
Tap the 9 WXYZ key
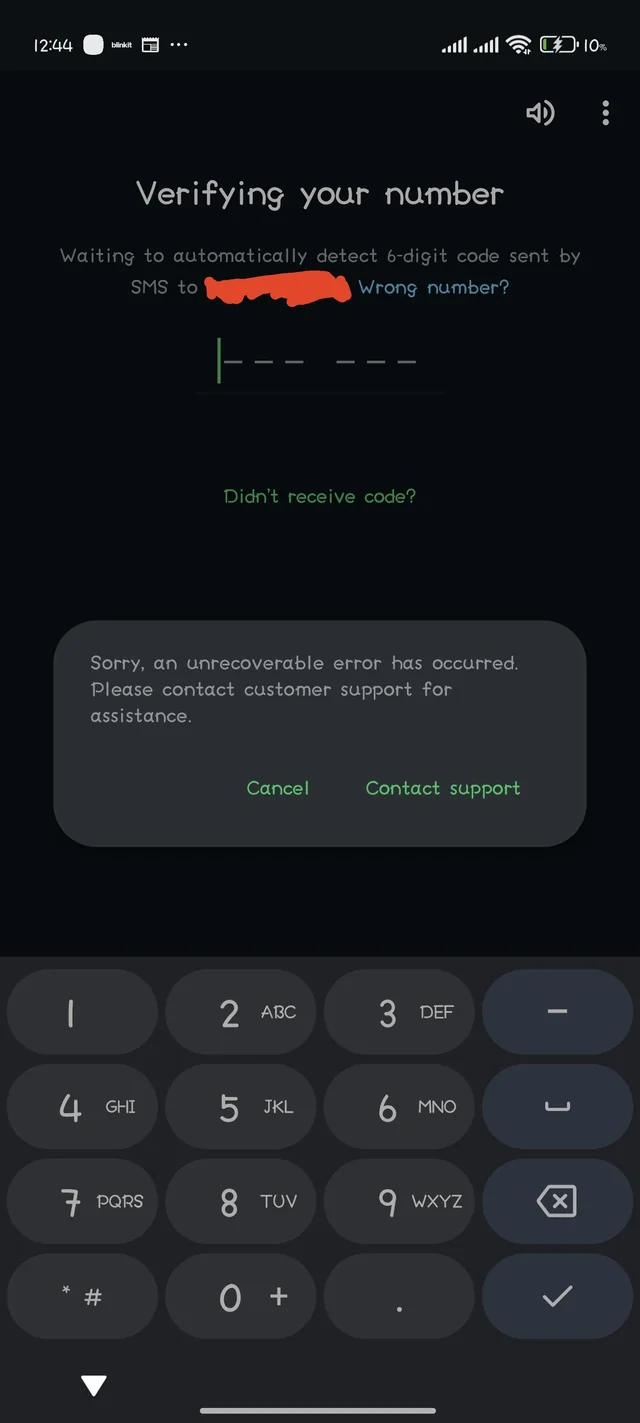coord(399,1201)
